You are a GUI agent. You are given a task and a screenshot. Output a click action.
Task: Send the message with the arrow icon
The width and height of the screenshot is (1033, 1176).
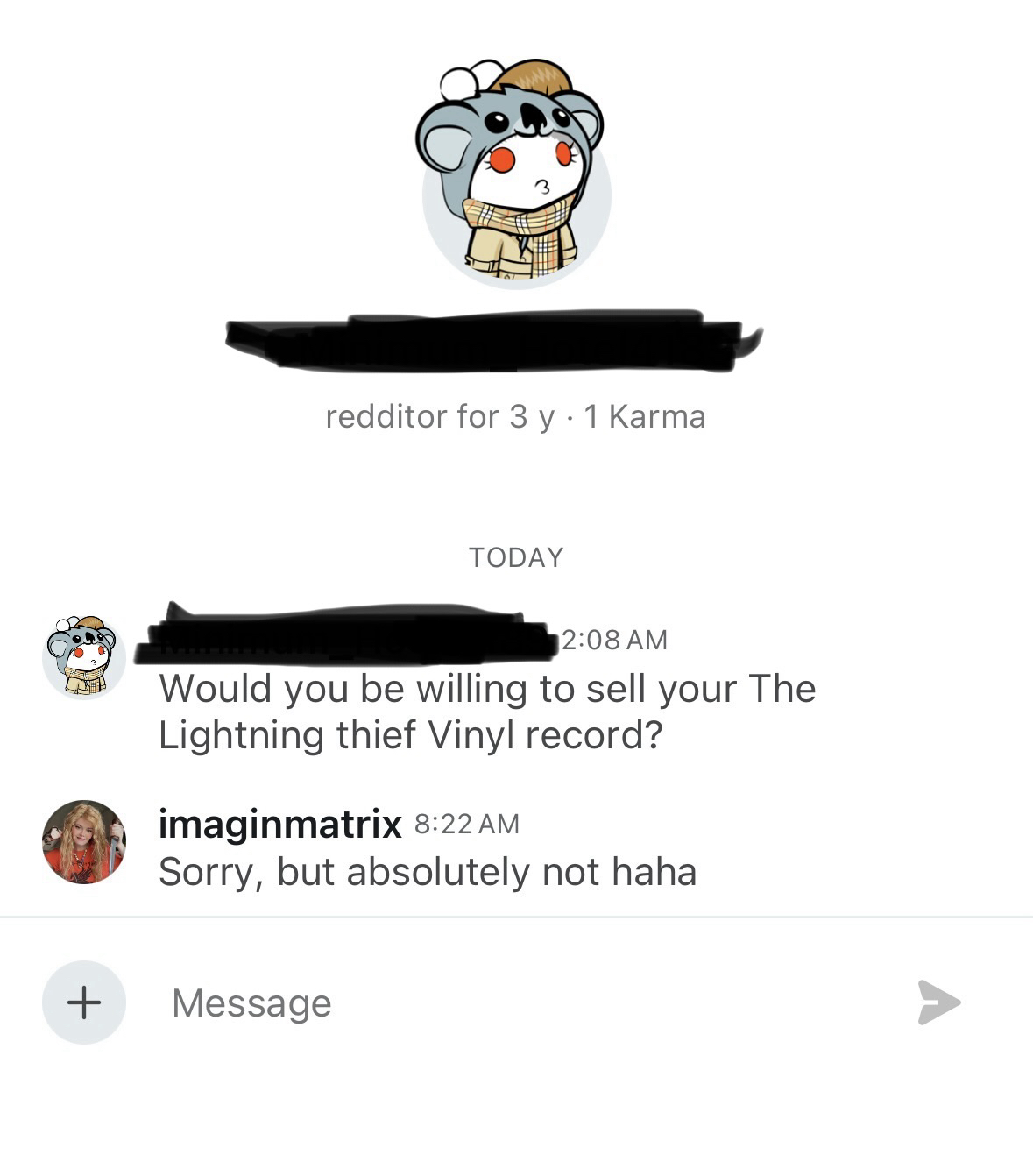click(938, 1002)
